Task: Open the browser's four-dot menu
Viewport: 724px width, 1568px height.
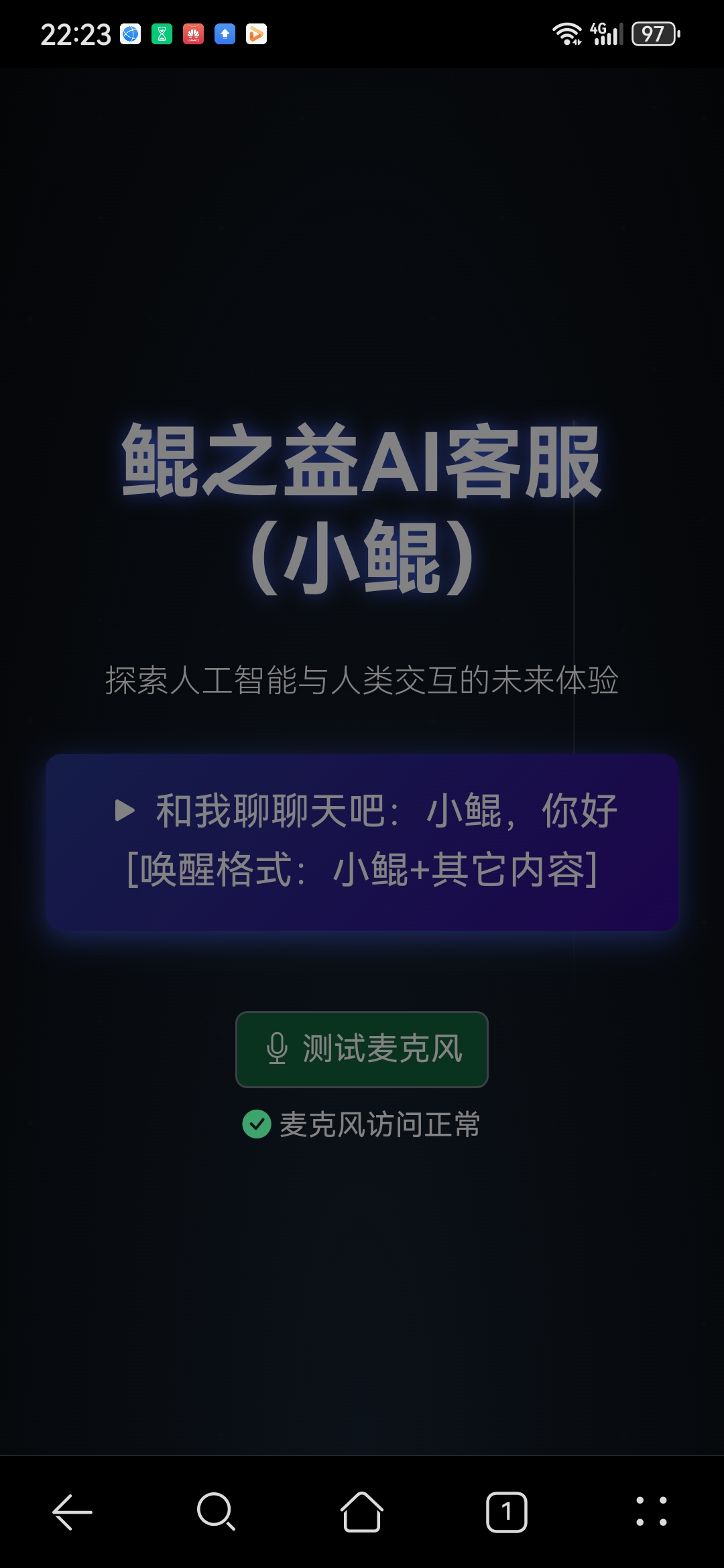Action: (651, 1512)
